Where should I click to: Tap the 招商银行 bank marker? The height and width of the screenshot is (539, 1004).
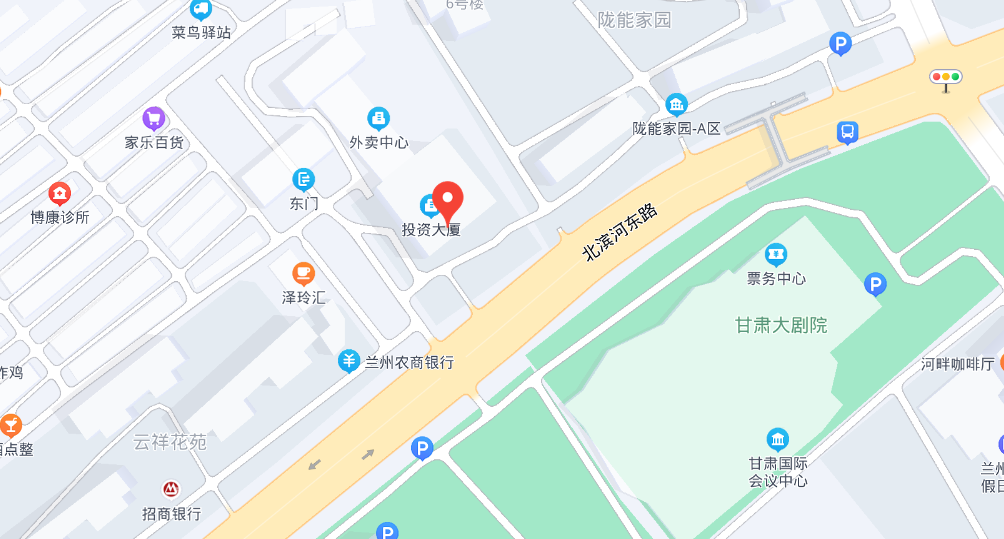171,490
